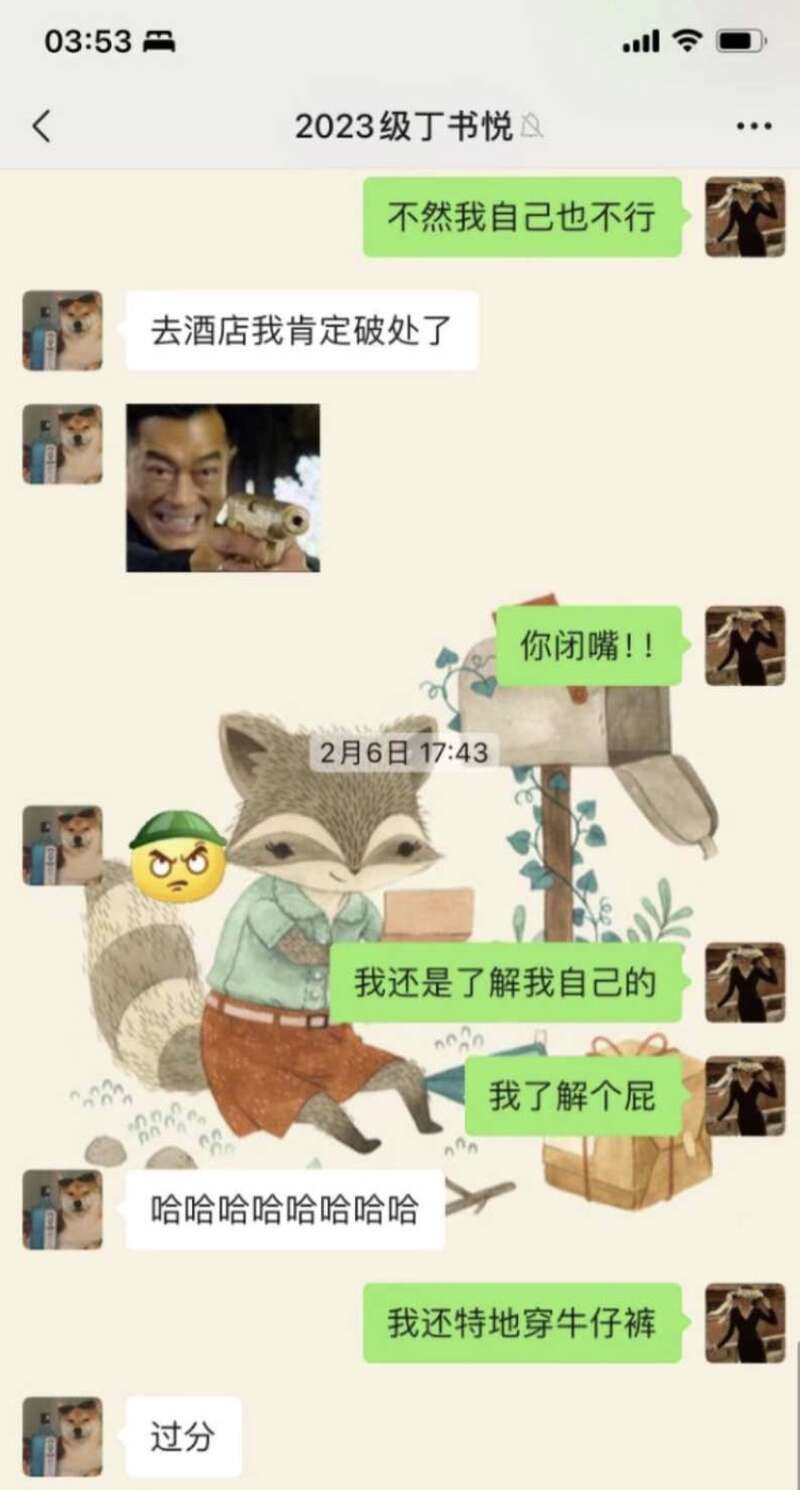
Task: Tap your avatar beside 我还特地穿牛仔裤
Action: 745,1323
